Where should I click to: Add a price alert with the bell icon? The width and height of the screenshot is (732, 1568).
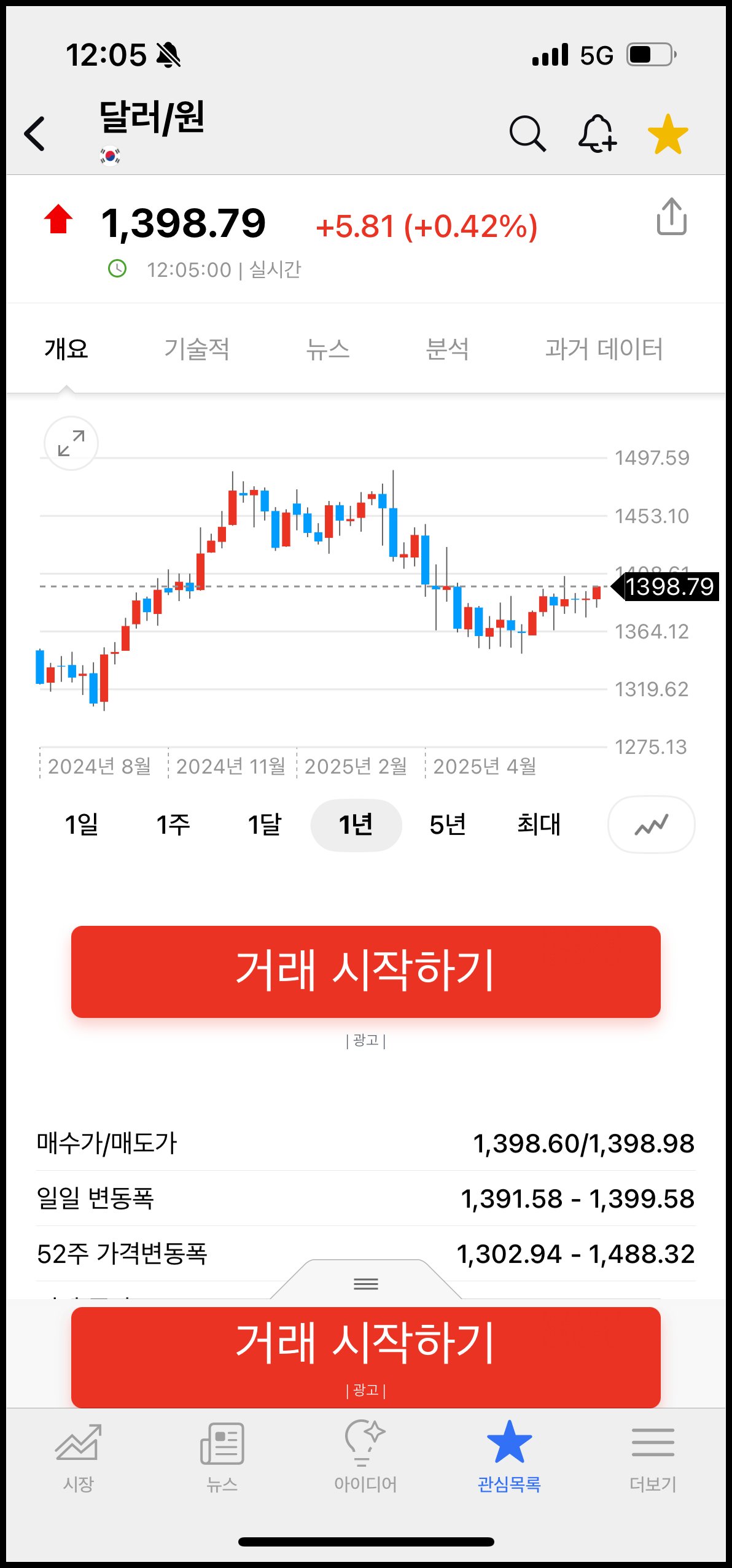pos(596,133)
